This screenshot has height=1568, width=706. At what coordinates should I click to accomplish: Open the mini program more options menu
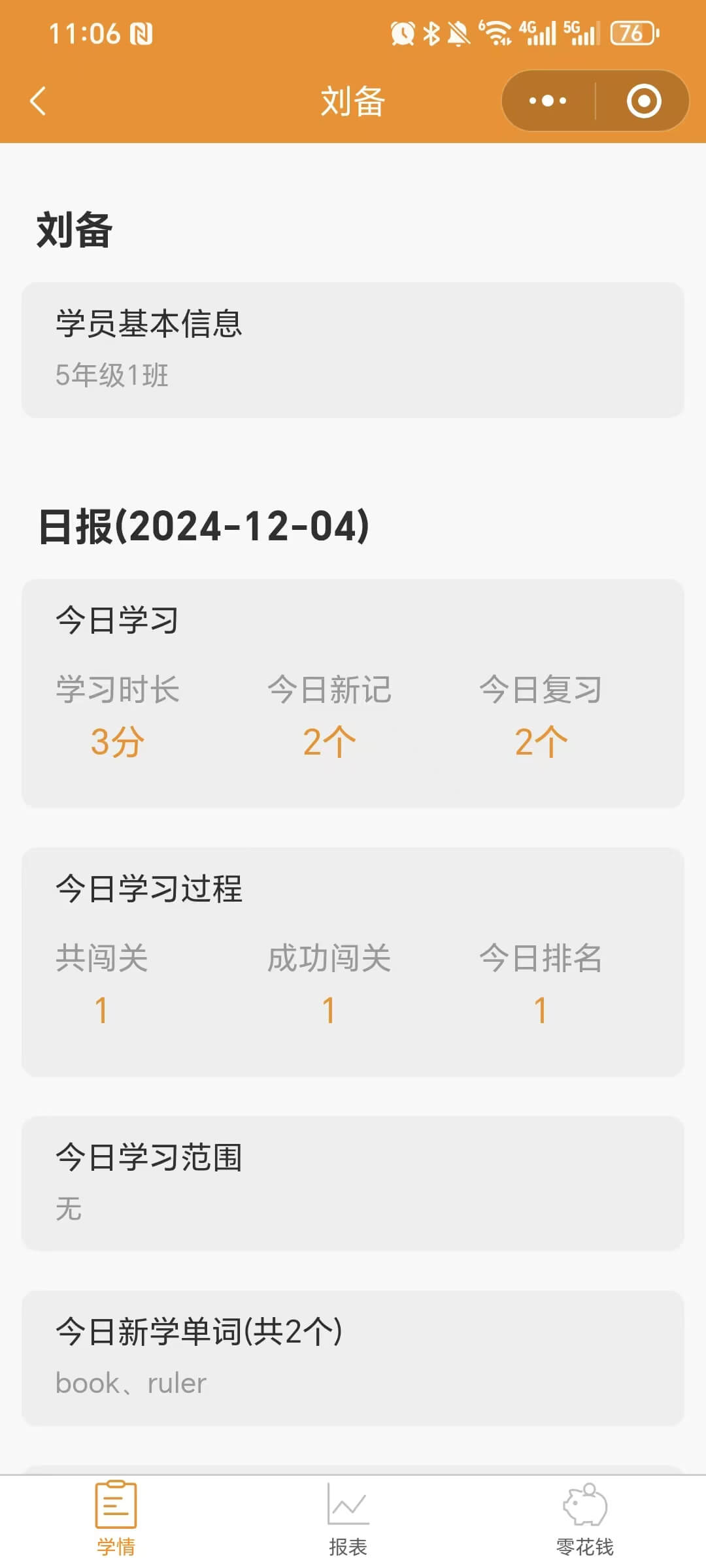point(548,101)
